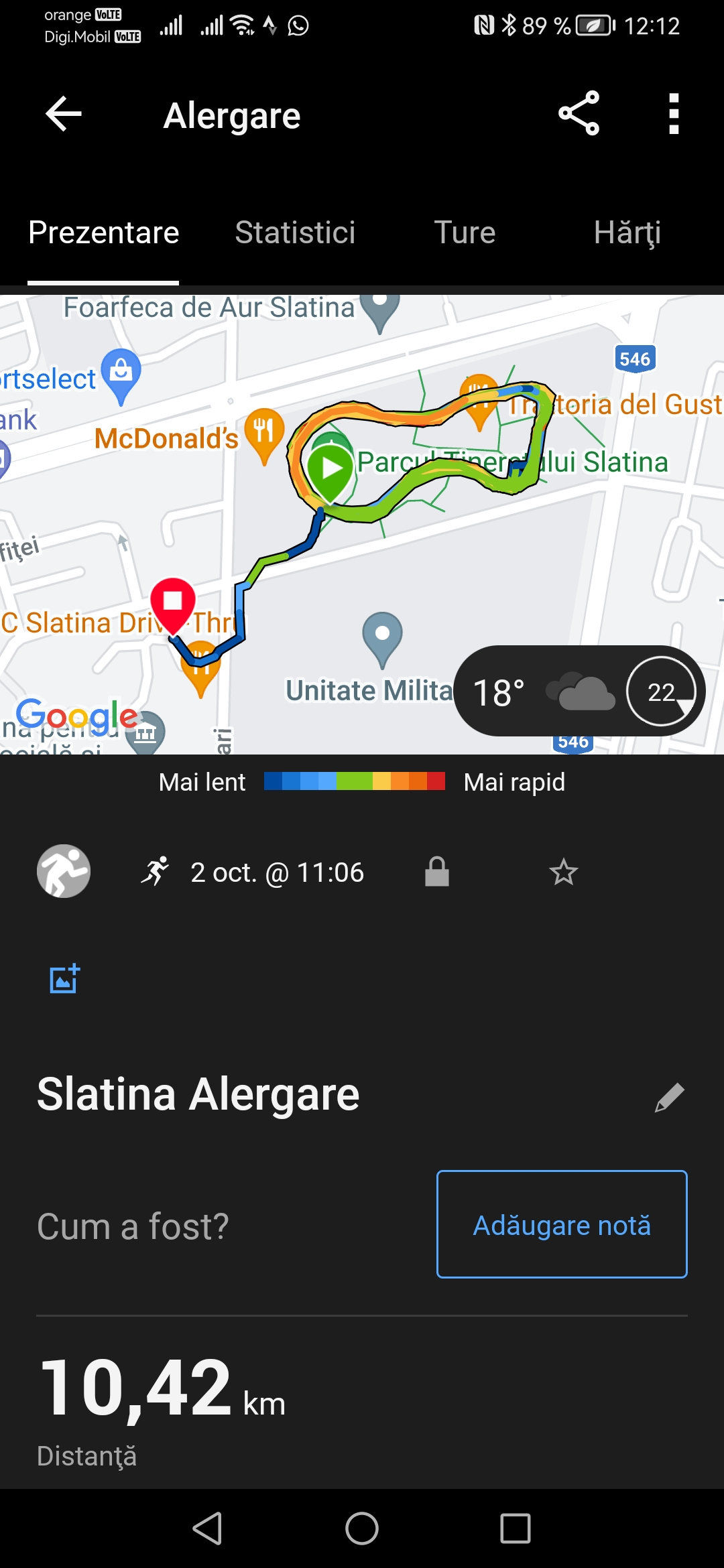
Task: Switch to the Ture tab
Action: (465, 233)
